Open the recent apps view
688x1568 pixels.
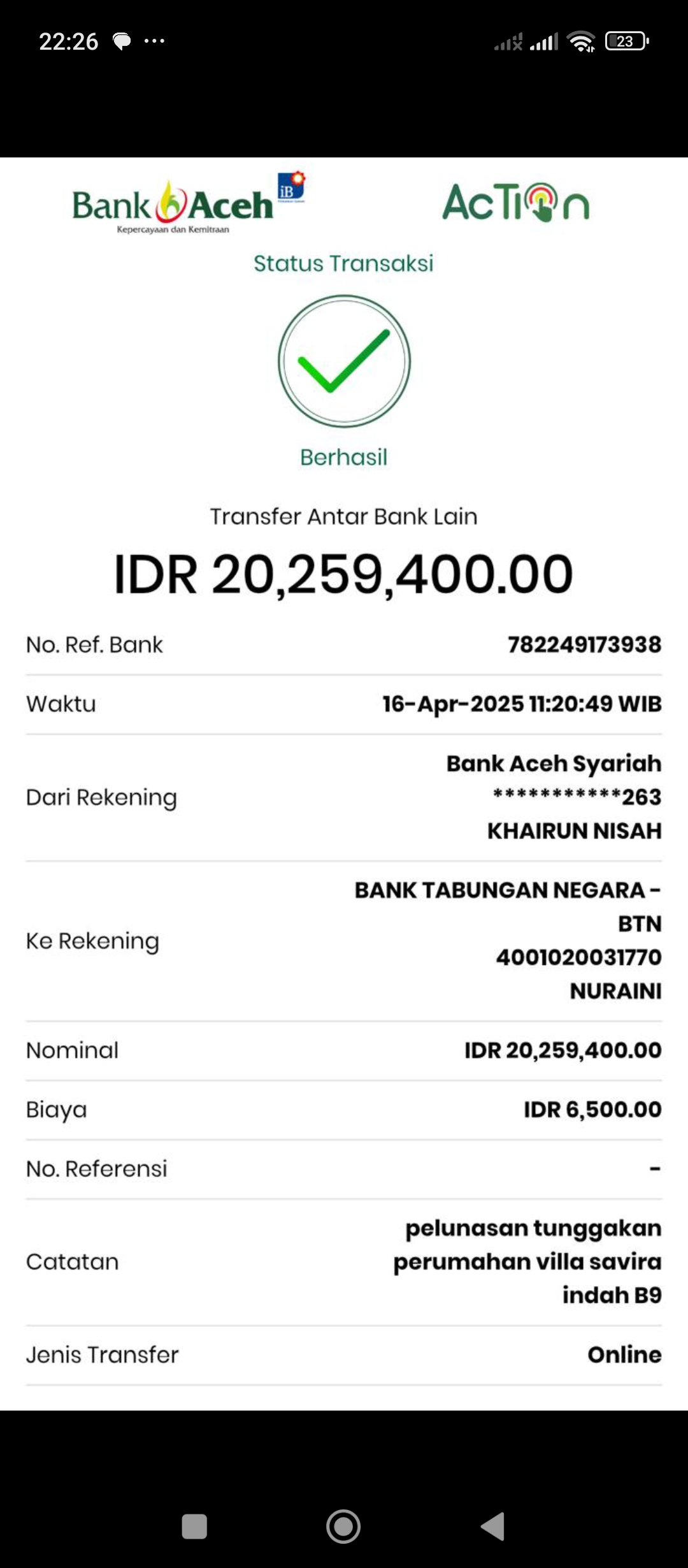point(194,1526)
